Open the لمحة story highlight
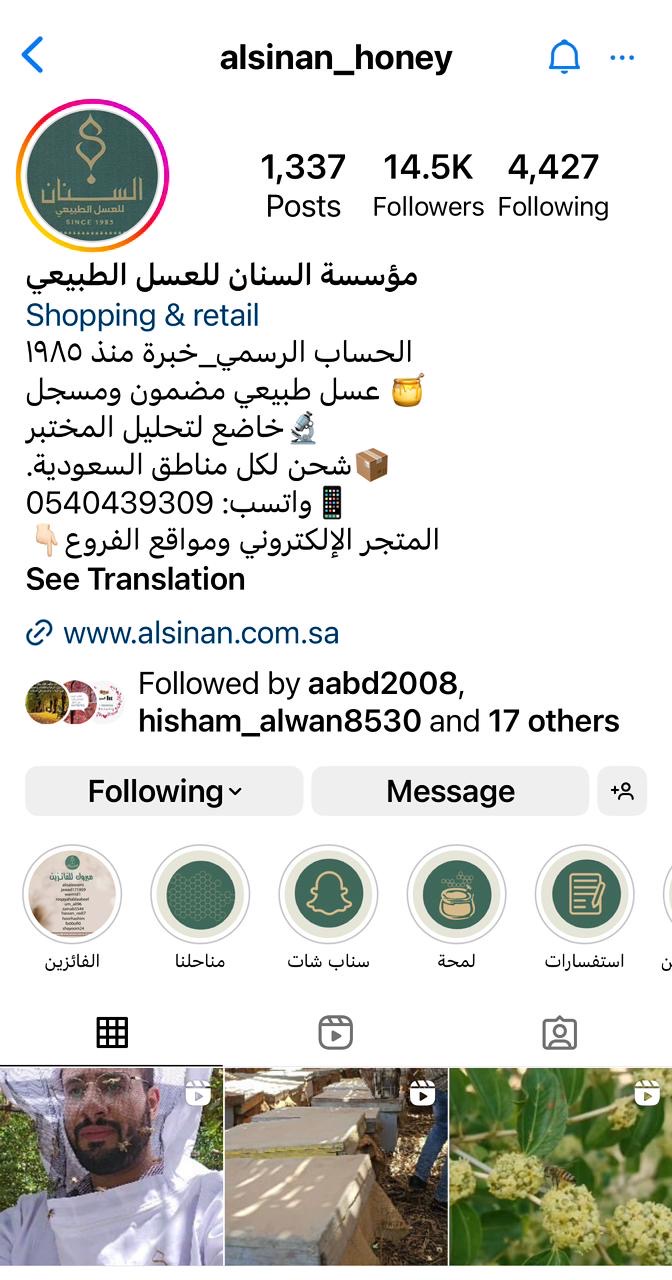 point(456,895)
